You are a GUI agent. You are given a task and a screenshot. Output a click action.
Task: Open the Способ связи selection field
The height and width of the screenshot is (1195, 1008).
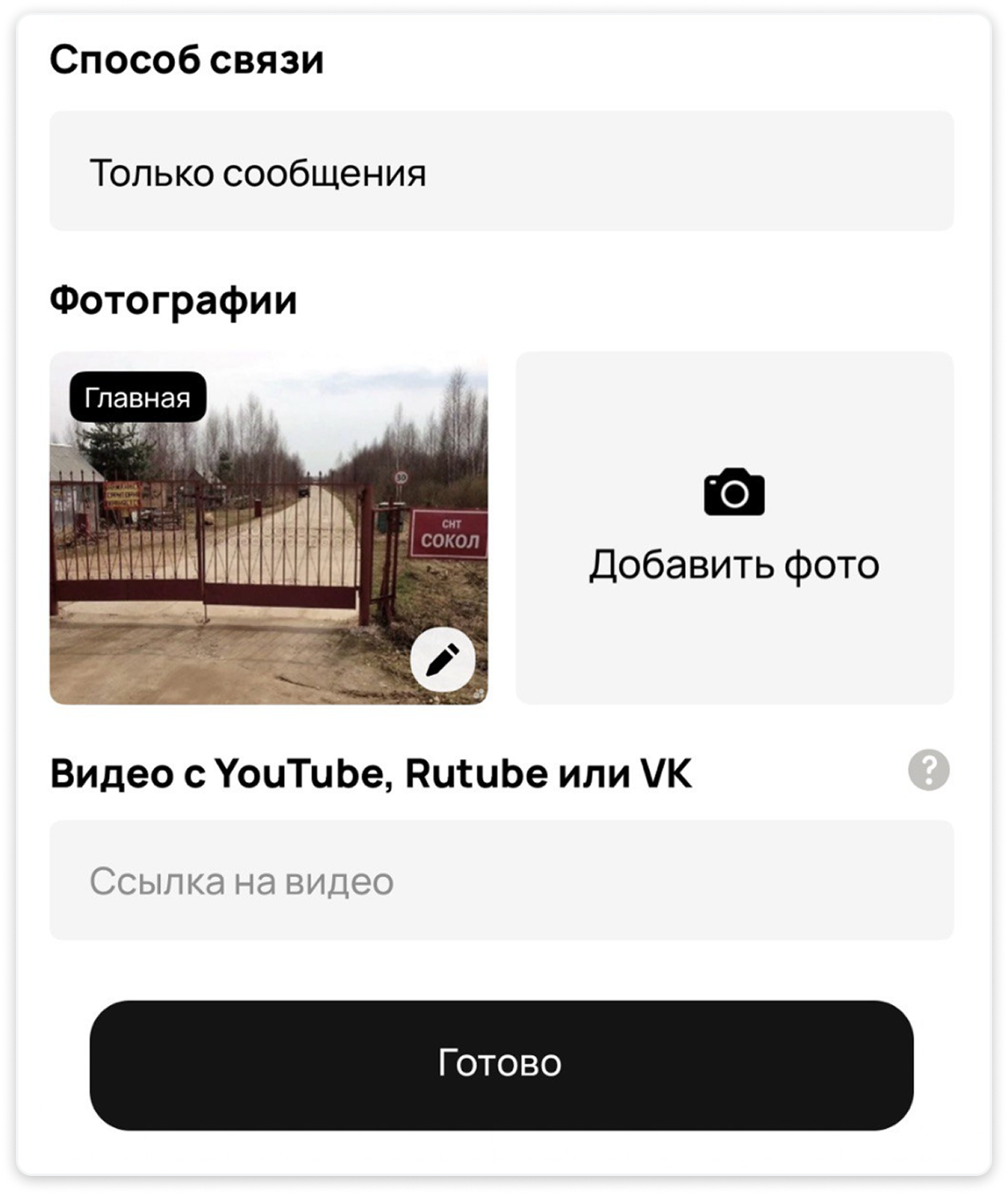click(x=501, y=172)
